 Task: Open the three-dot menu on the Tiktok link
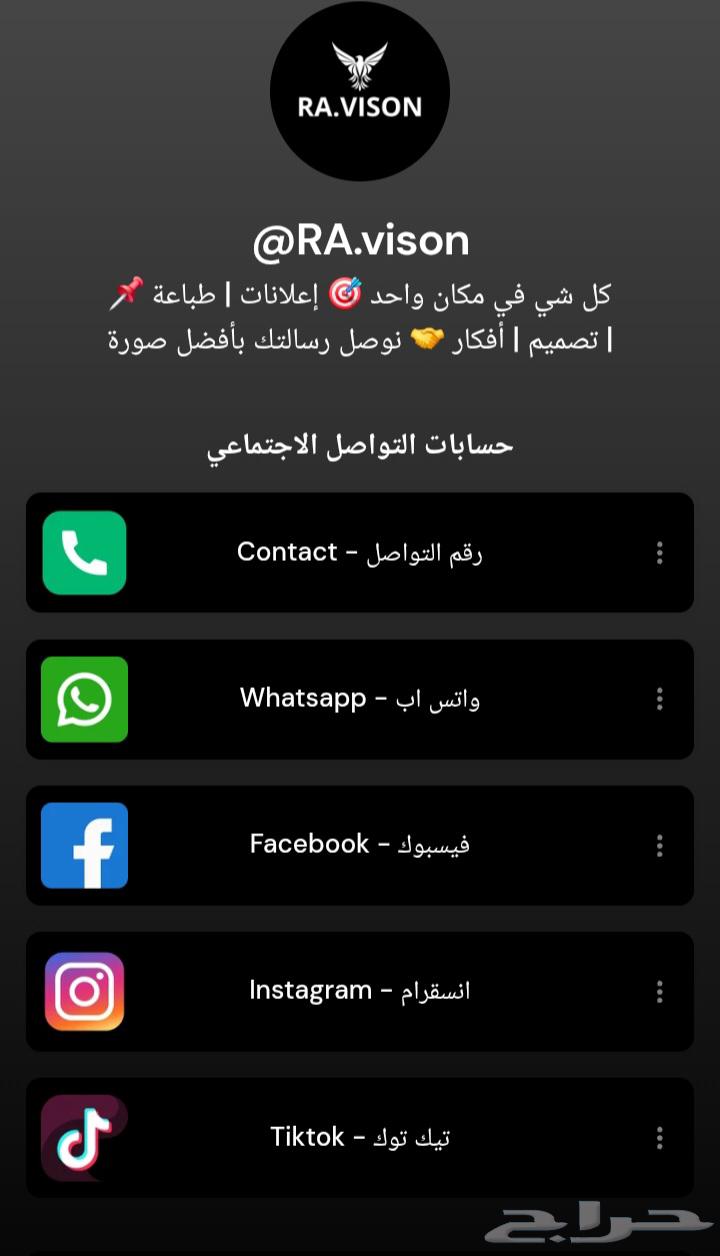659,1137
